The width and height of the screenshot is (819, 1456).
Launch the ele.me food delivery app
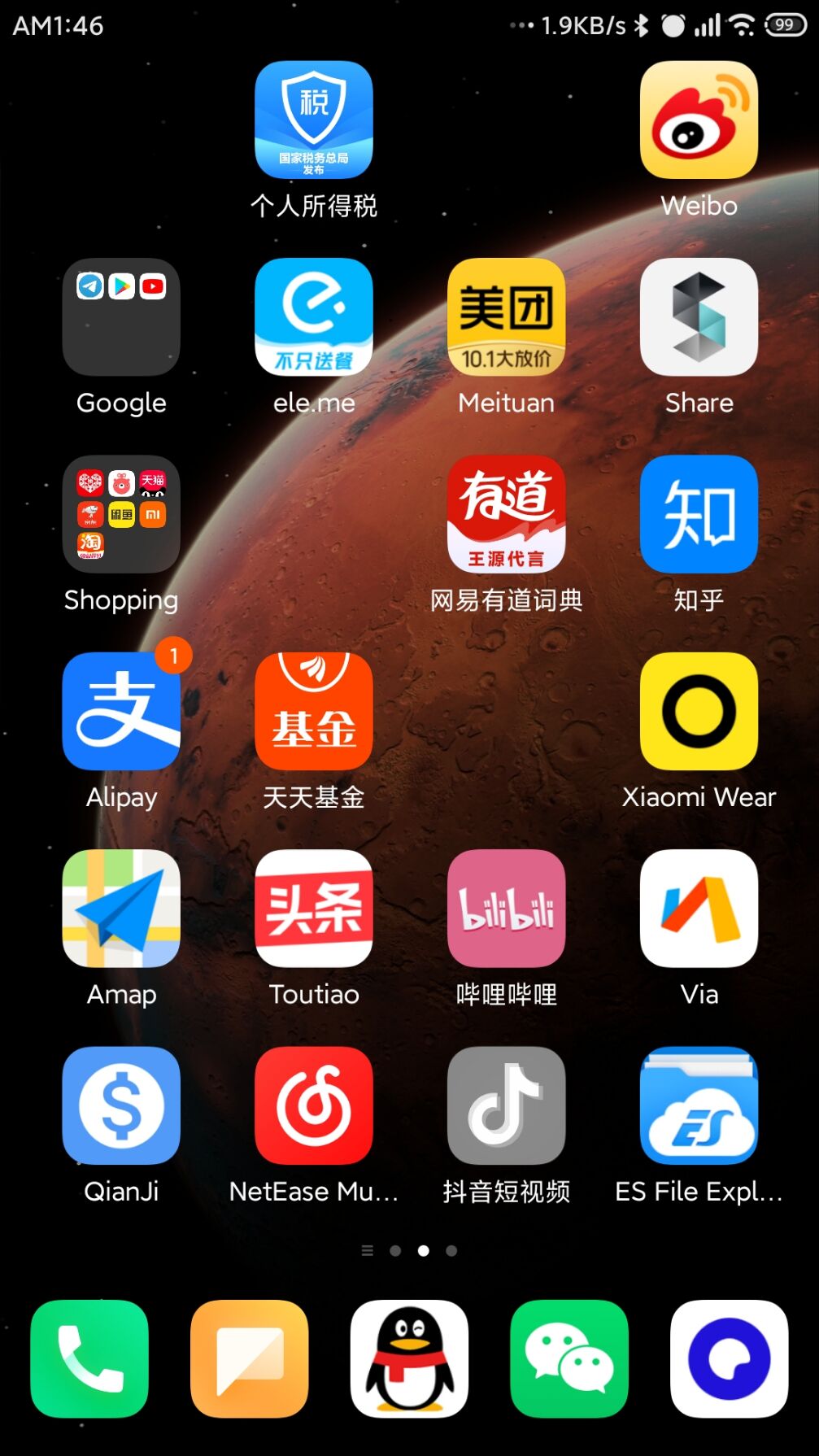pos(313,317)
